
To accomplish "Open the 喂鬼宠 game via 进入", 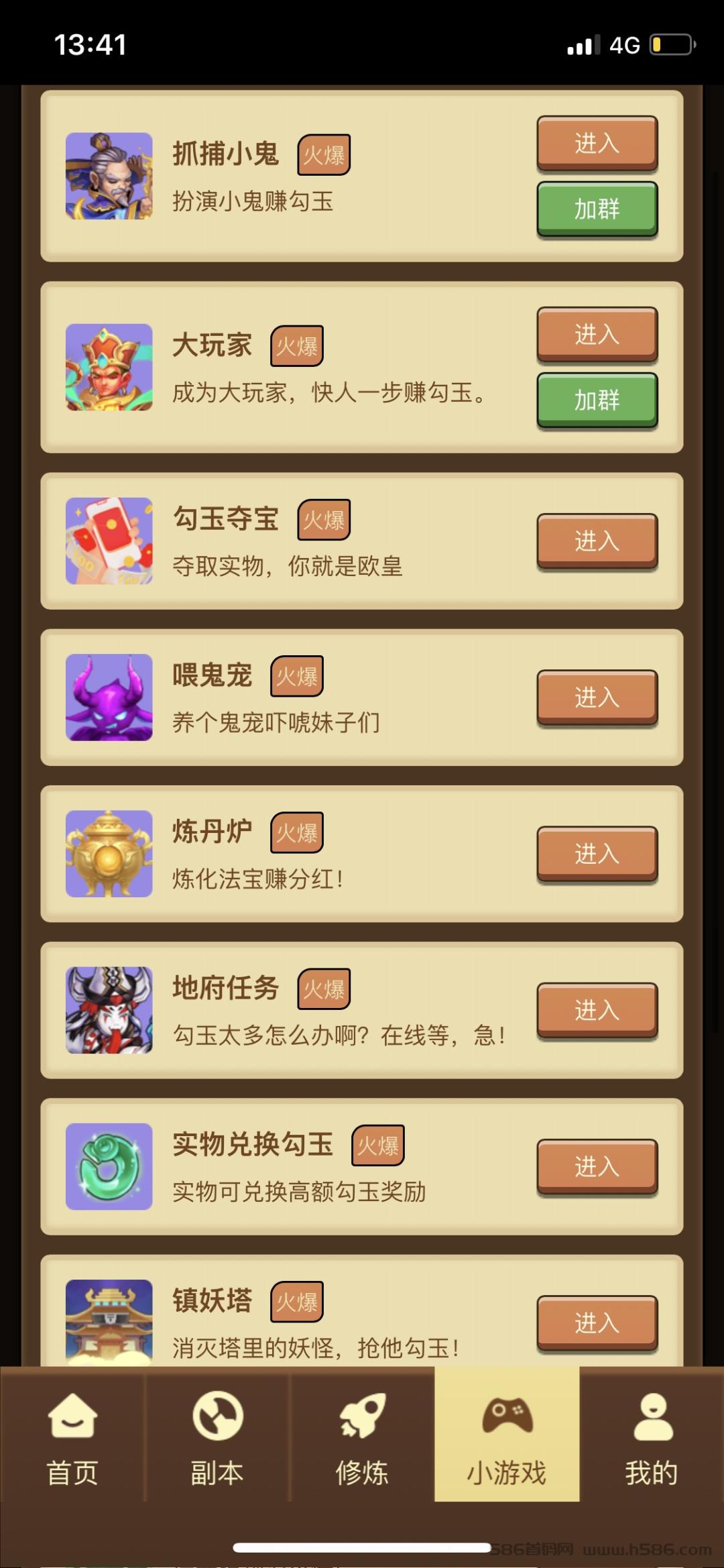I will (x=597, y=697).
